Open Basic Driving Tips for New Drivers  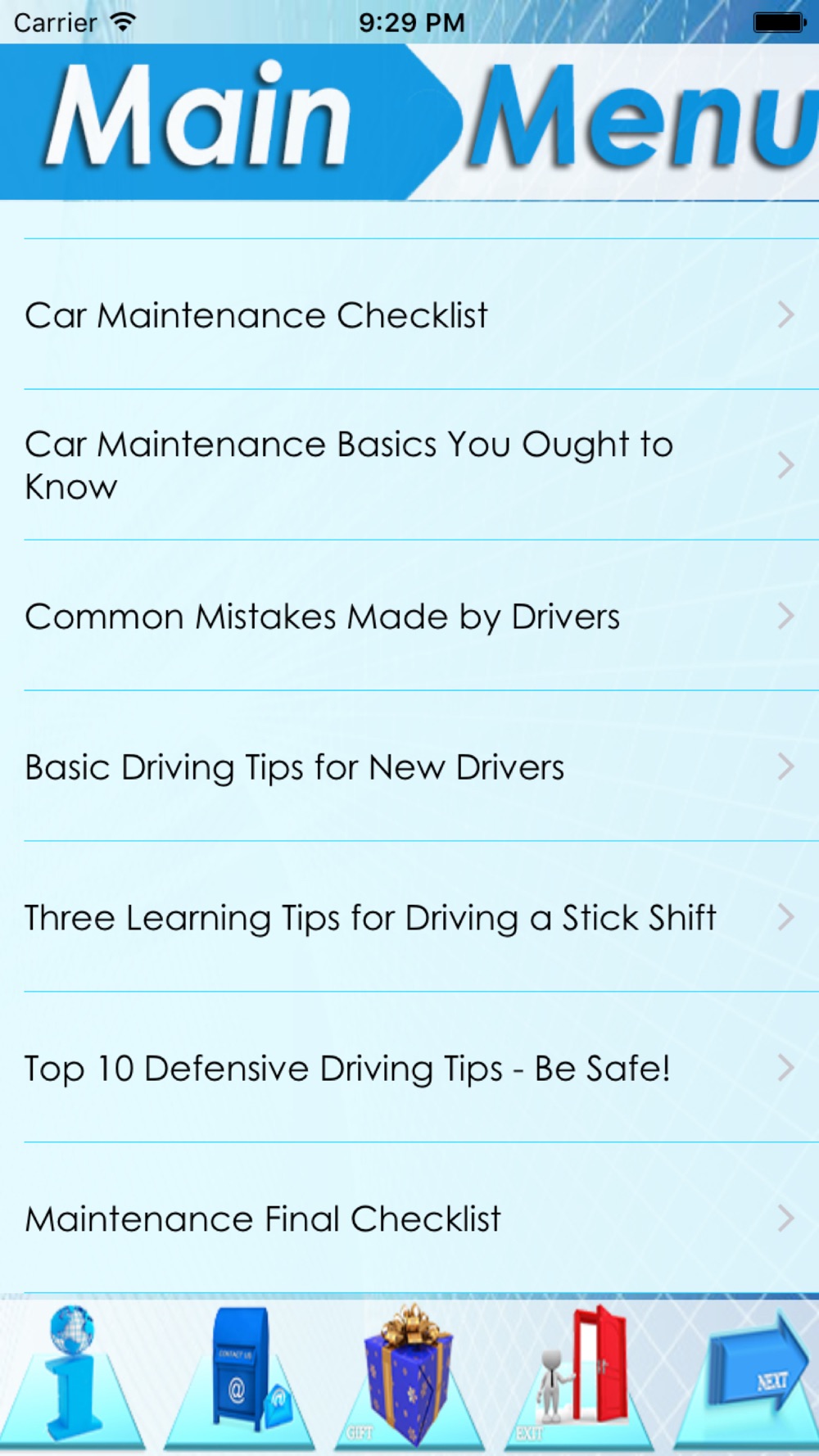click(409, 766)
